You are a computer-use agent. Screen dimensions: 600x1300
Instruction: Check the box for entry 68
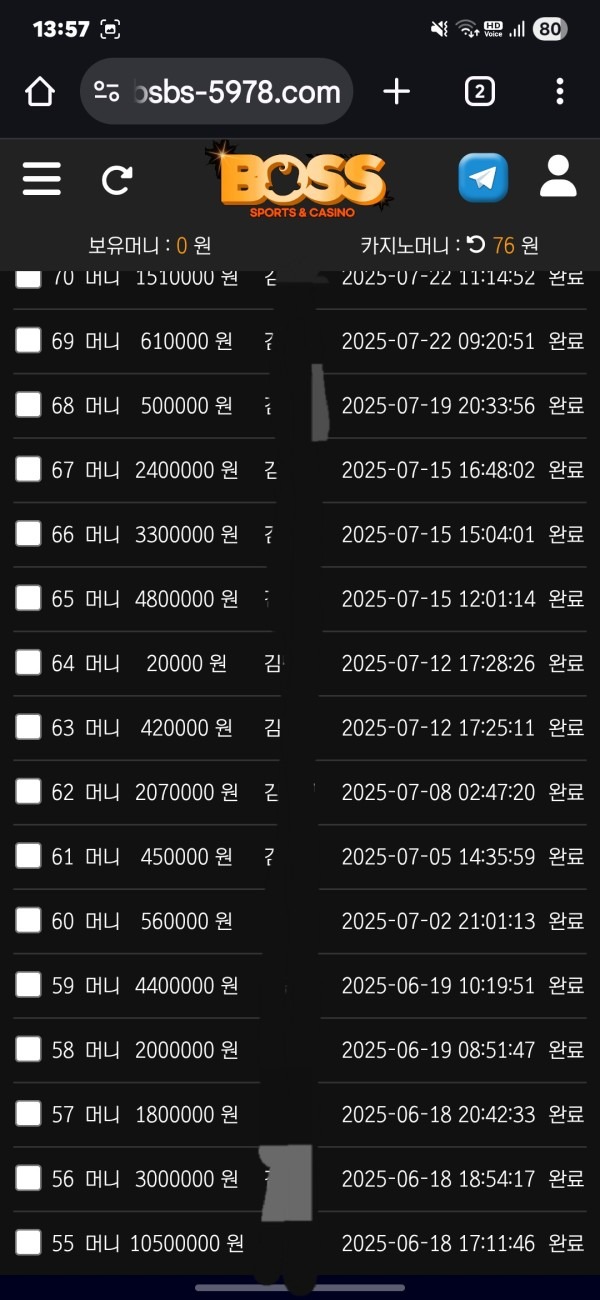click(x=28, y=405)
